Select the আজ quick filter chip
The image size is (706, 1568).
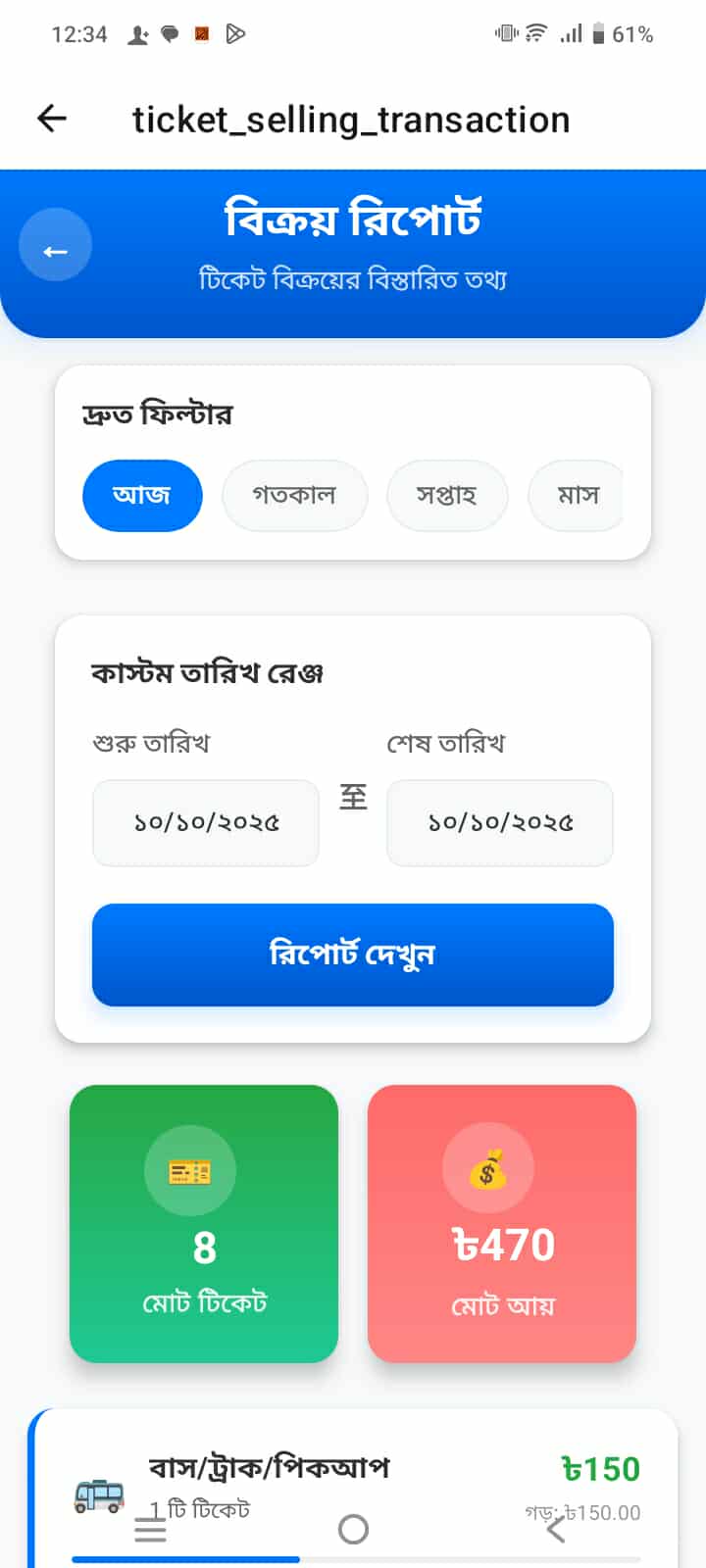coord(141,496)
